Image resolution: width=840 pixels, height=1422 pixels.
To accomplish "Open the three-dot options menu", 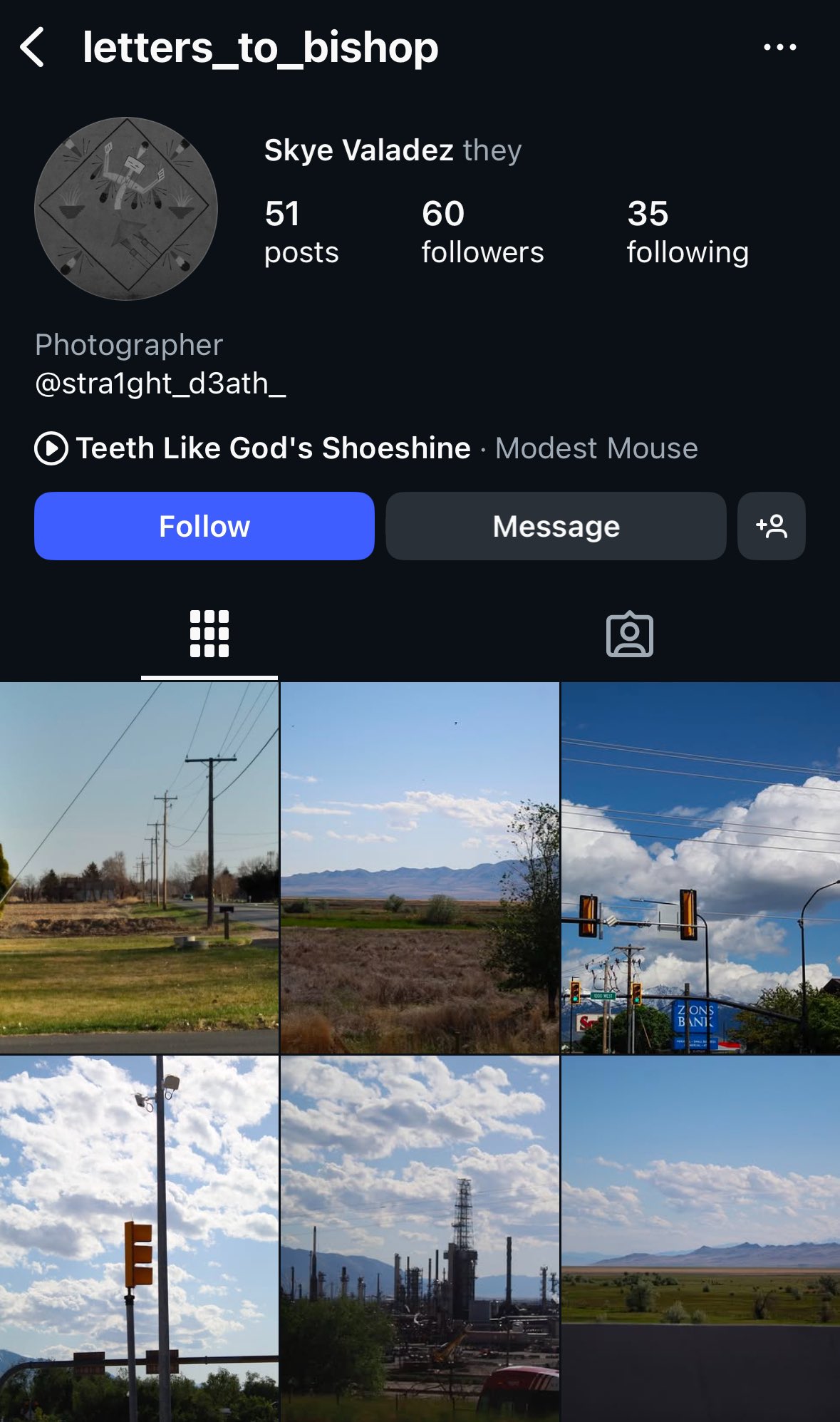I will point(779,48).
